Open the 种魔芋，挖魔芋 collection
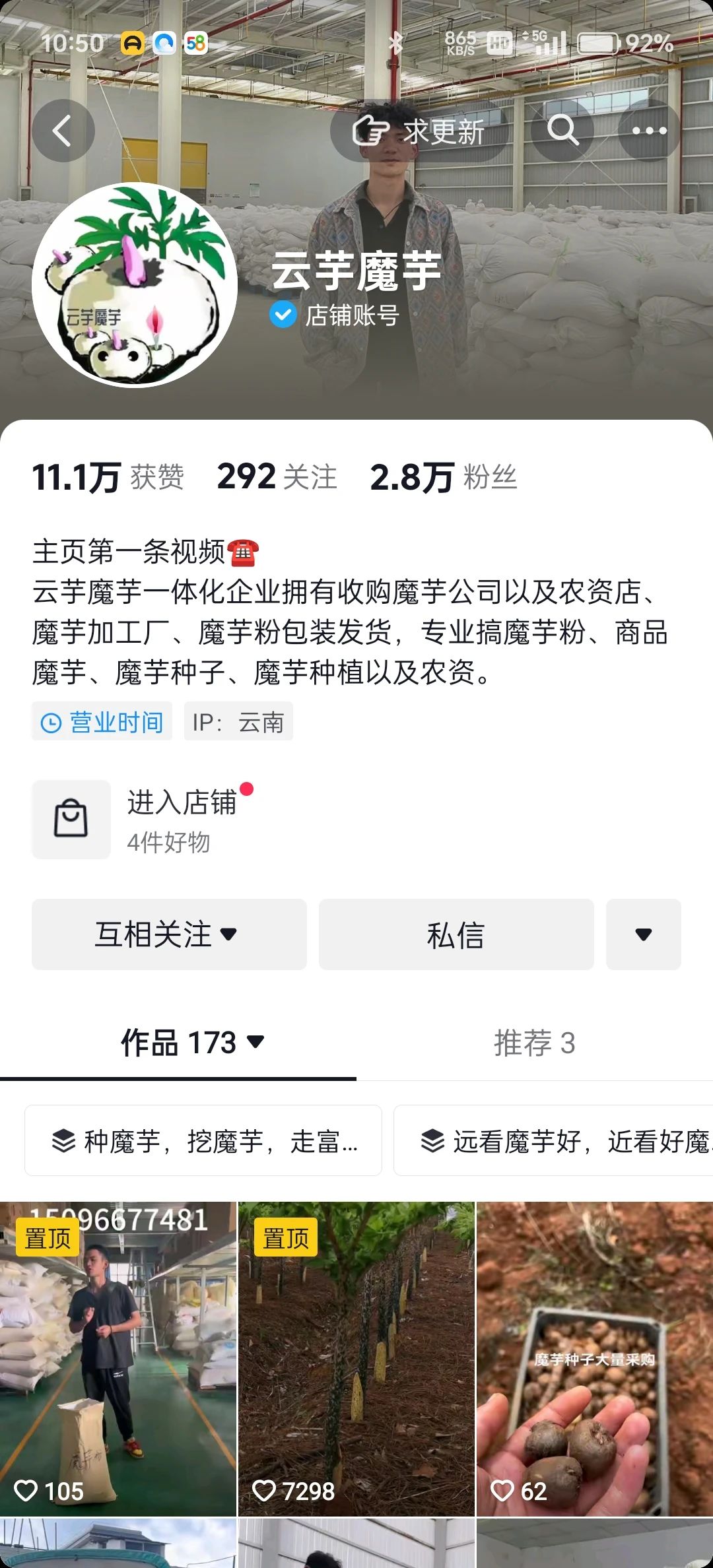Viewport: 713px width, 1568px height. click(203, 1140)
